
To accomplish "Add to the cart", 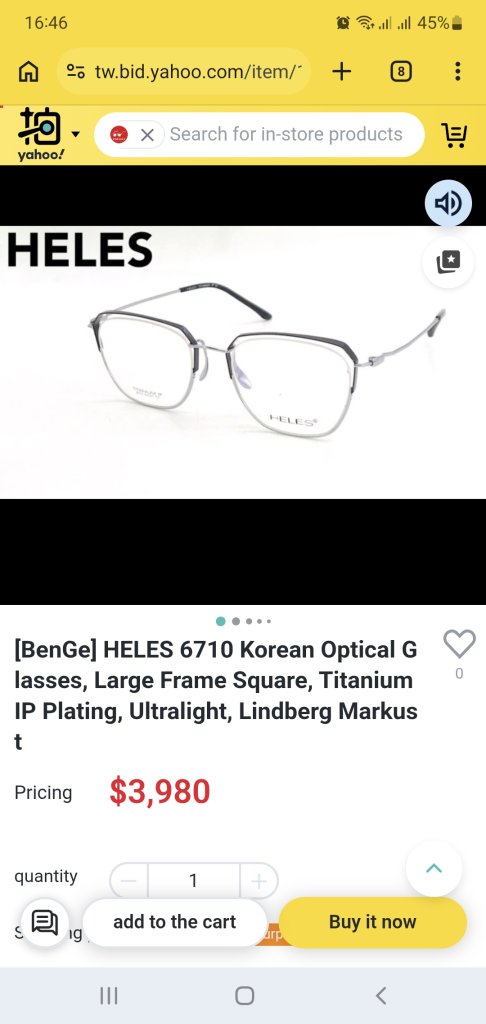I will pyautogui.click(x=174, y=922).
